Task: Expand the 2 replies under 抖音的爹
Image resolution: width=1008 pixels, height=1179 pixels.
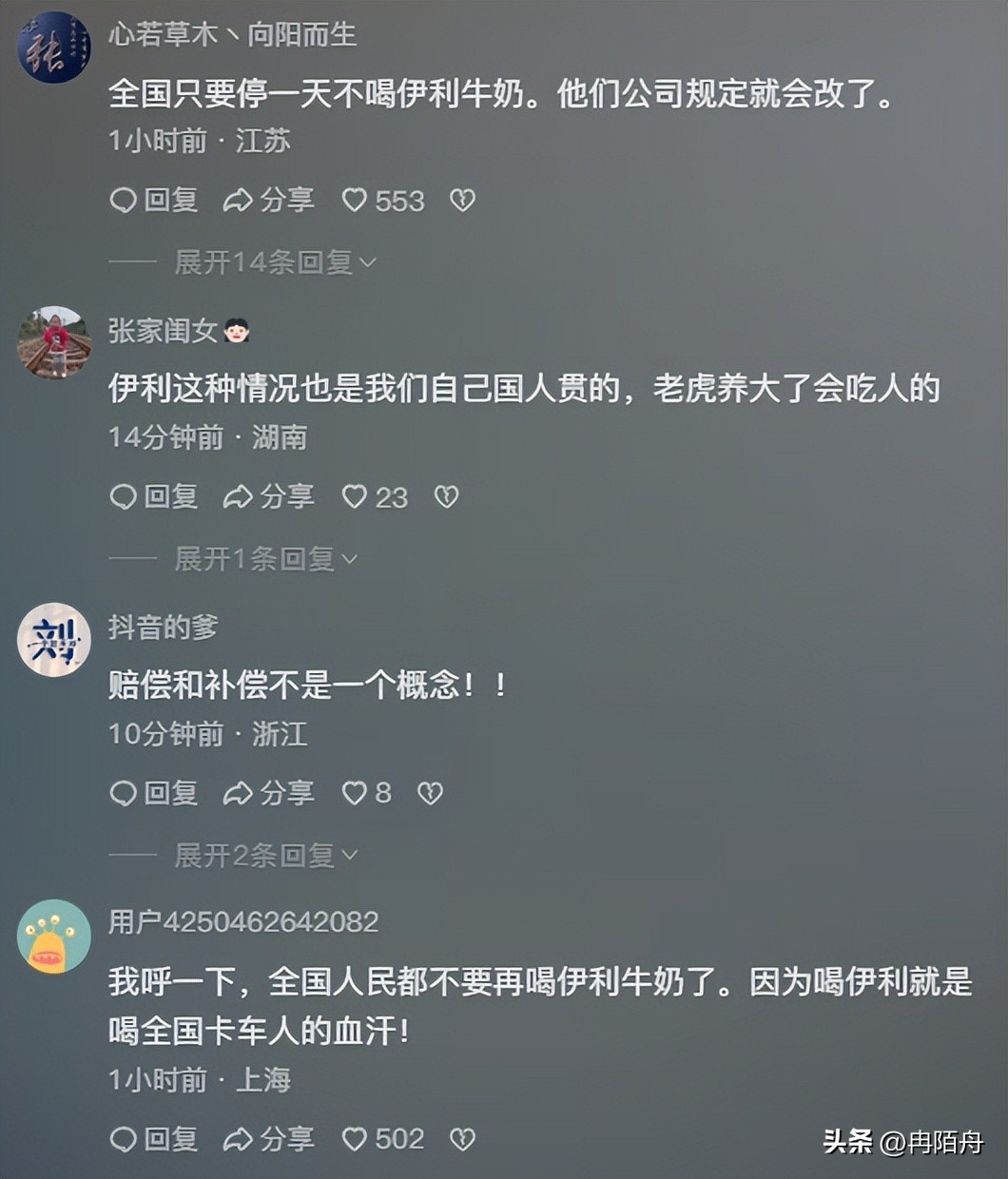Action: (x=265, y=856)
